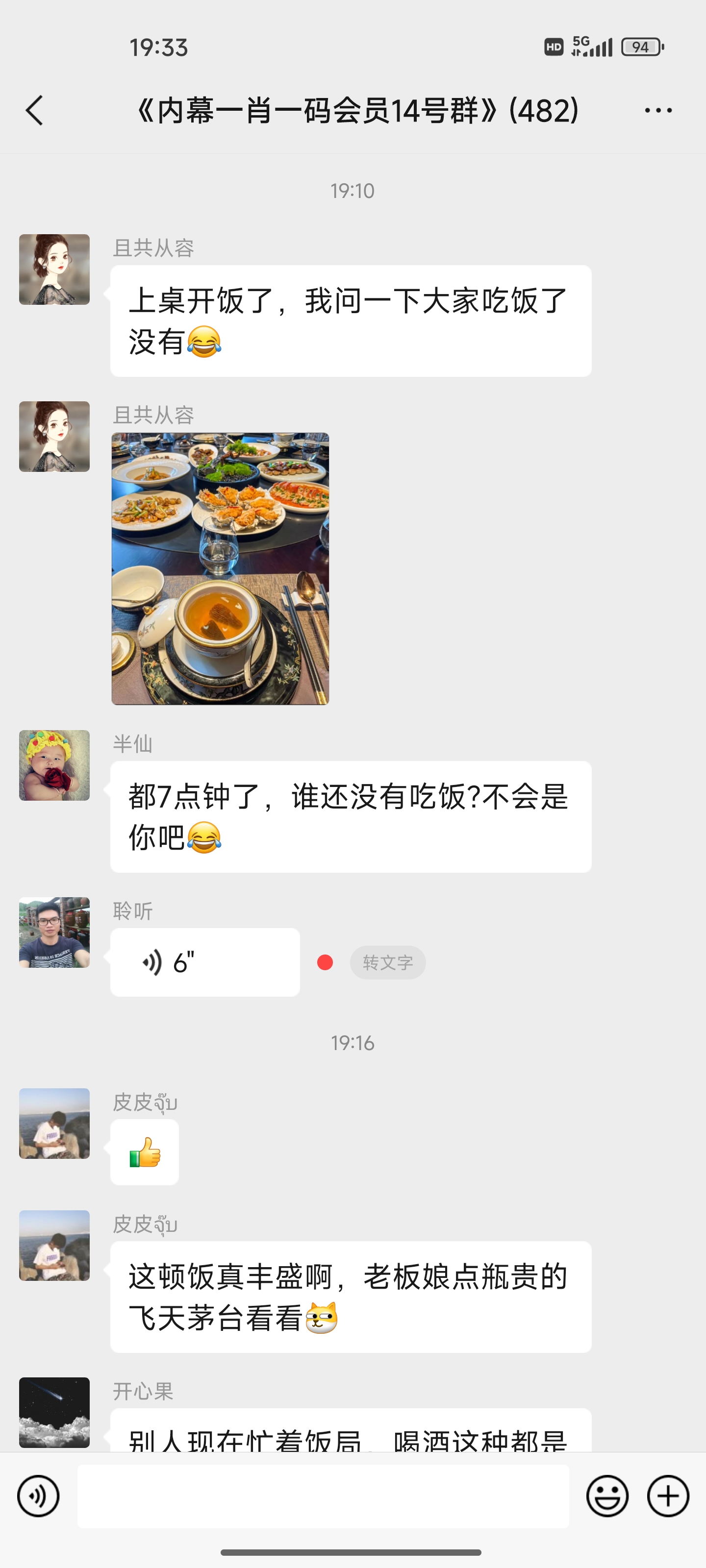Open the plus attachments menu

668,1495
